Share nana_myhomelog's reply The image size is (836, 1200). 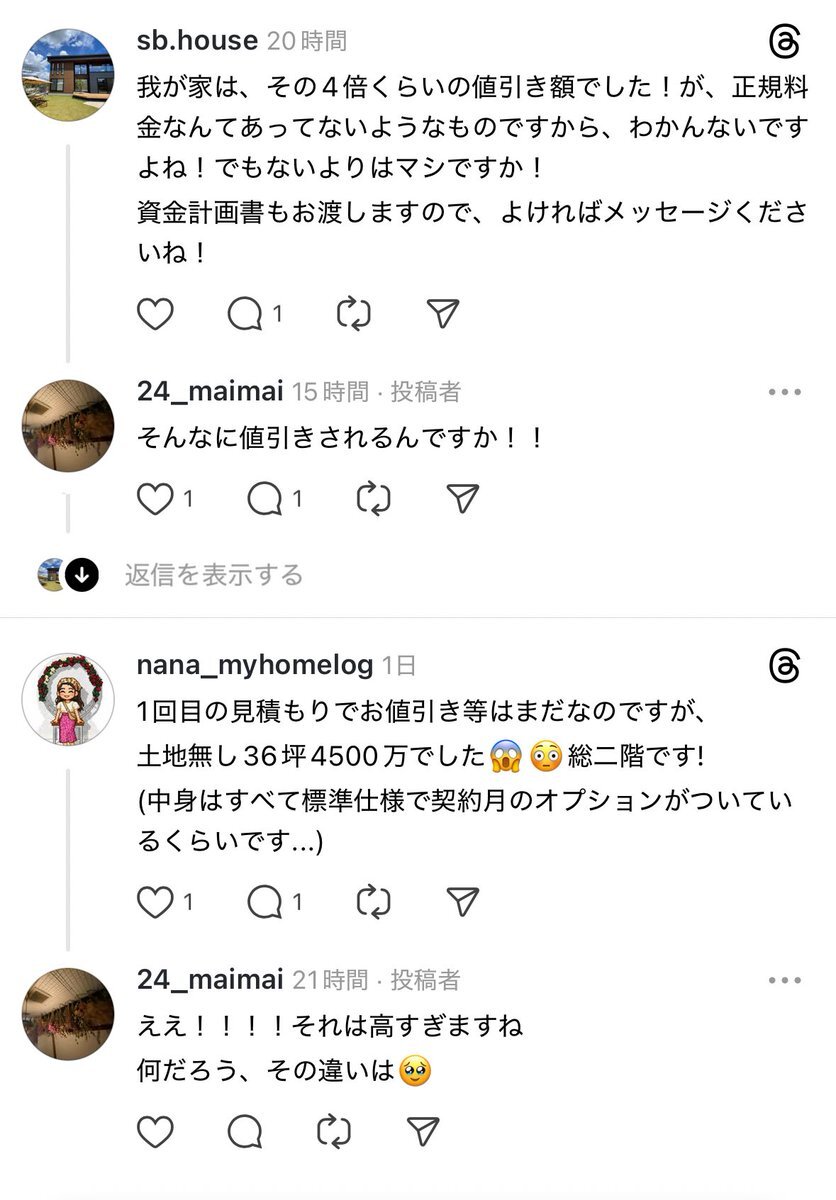(x=462, y=902)
